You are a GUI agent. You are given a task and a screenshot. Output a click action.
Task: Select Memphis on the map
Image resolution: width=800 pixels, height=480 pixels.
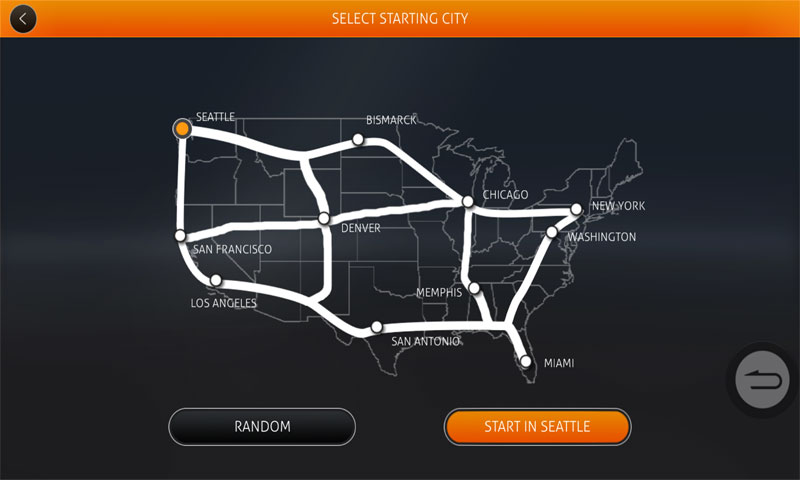[475, 288]
